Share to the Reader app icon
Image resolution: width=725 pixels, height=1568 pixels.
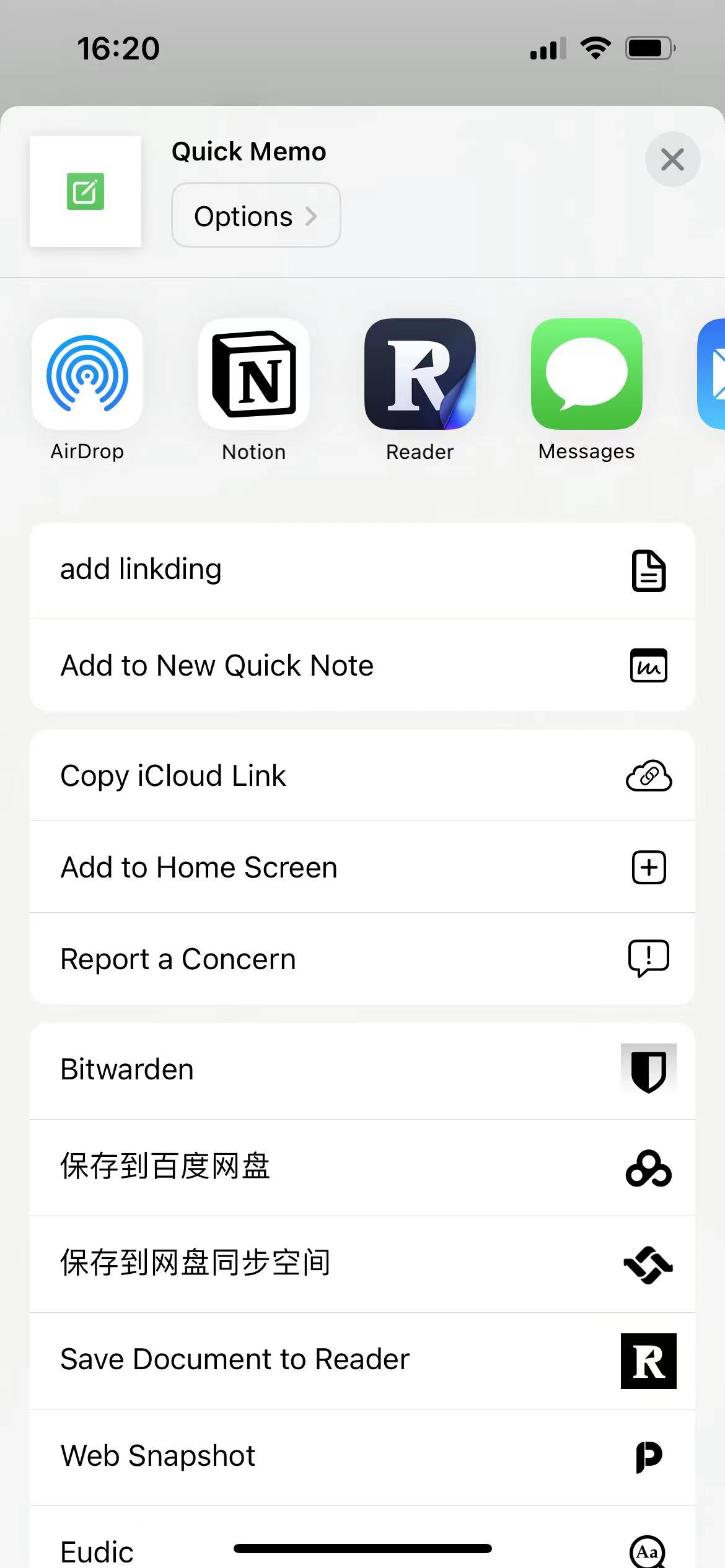click(420, 375)
